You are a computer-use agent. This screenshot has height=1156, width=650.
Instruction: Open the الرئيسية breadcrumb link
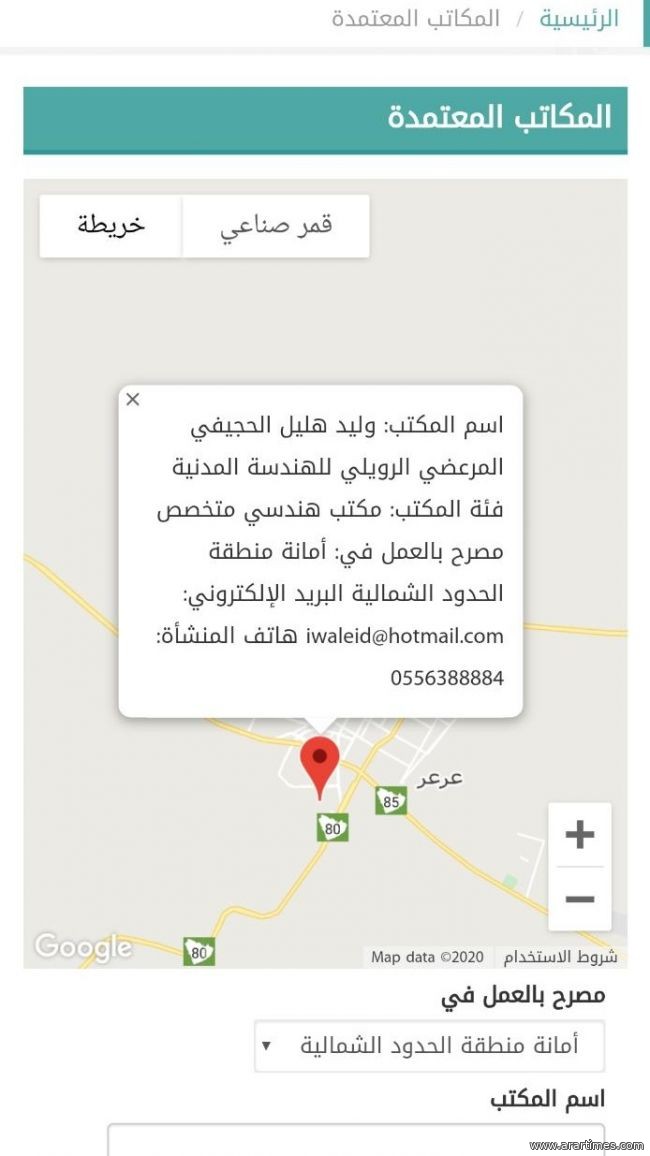[x=579, y=18]
